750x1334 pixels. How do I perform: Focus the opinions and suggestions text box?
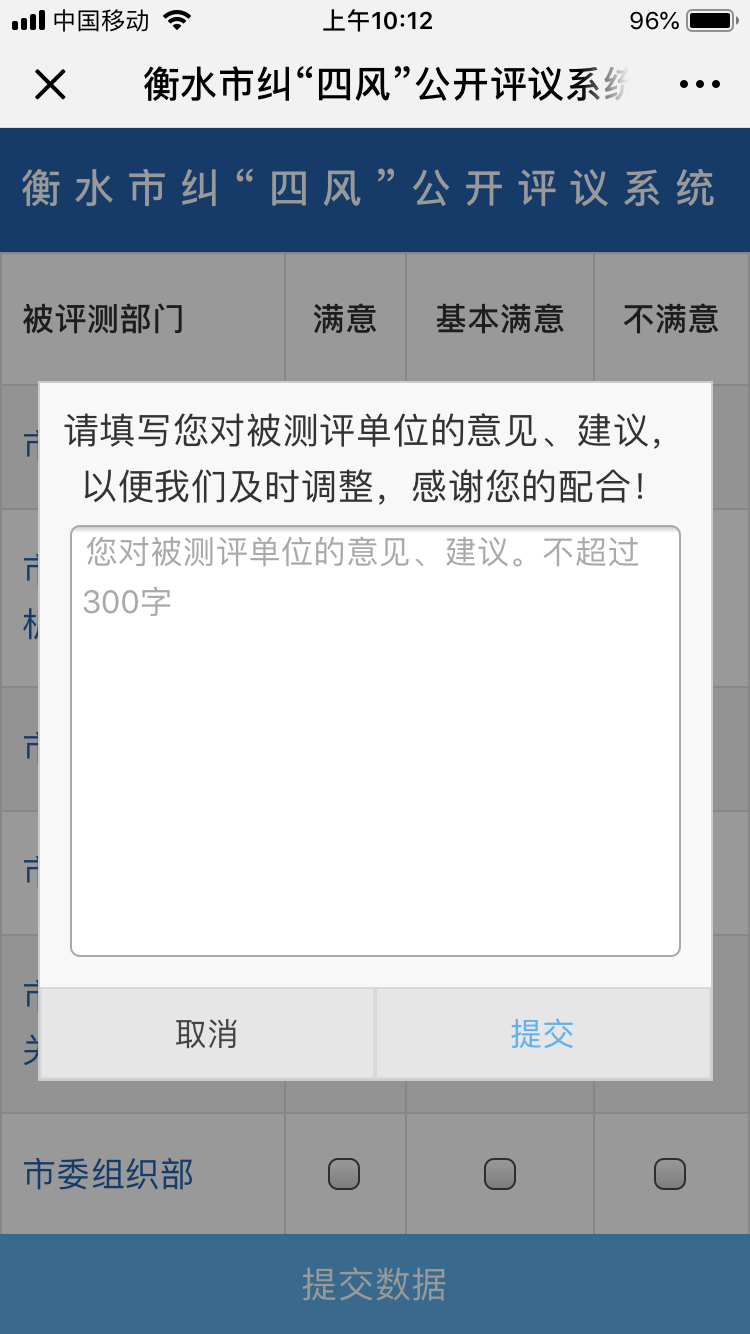375,741
